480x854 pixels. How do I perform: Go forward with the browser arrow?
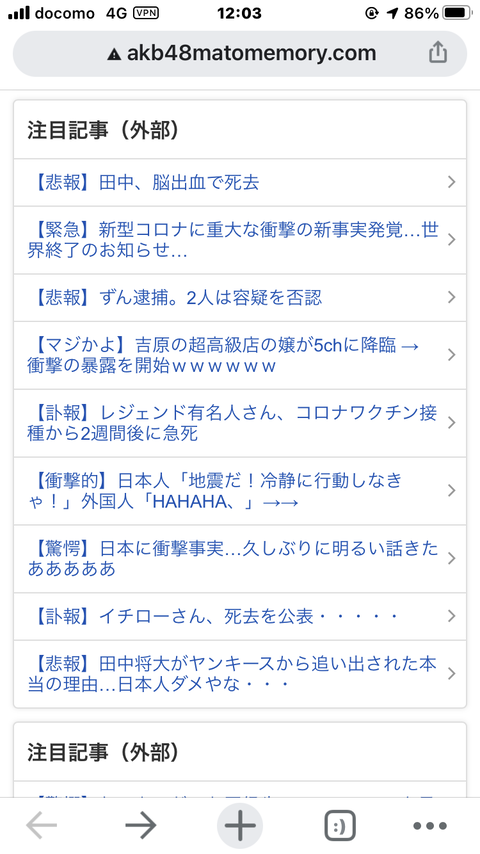pos(141,826)
